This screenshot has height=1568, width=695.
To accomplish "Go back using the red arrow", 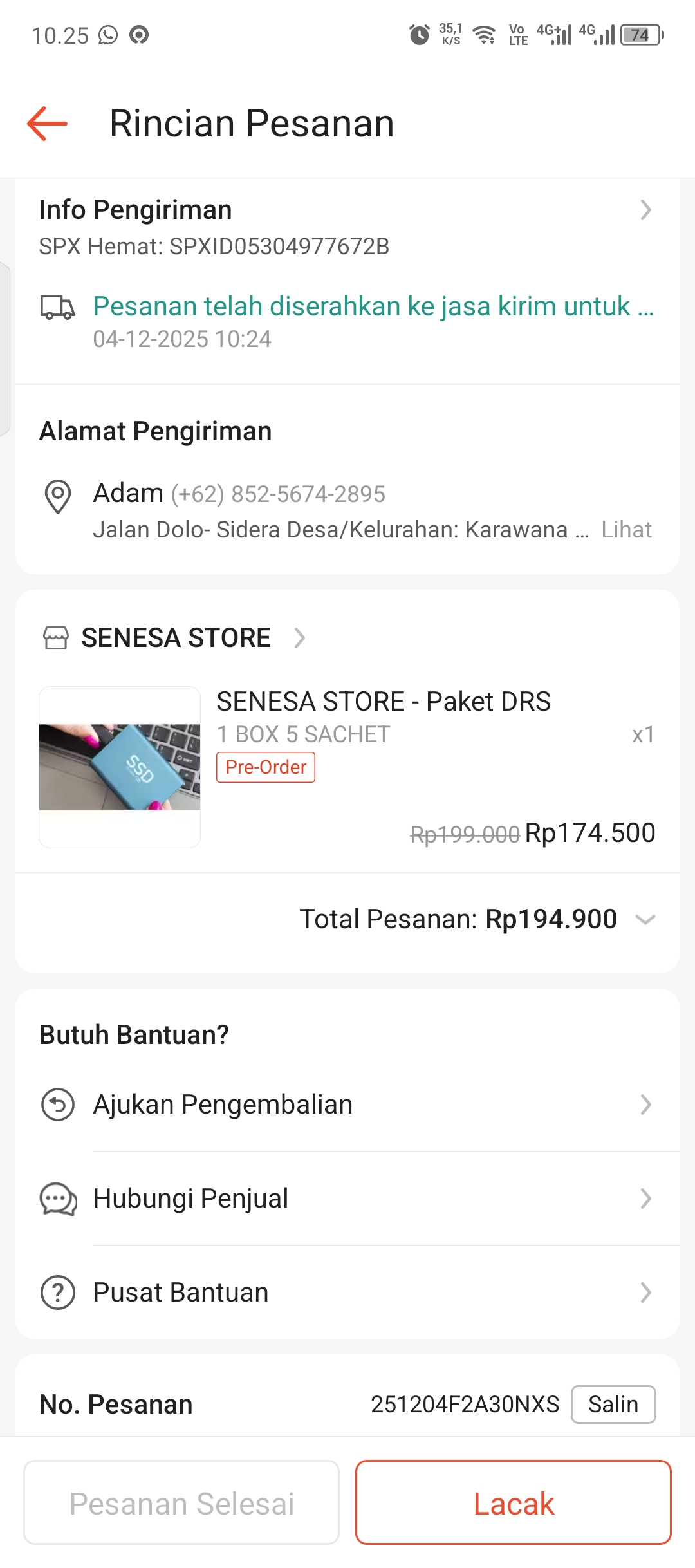I will point(48,123).
